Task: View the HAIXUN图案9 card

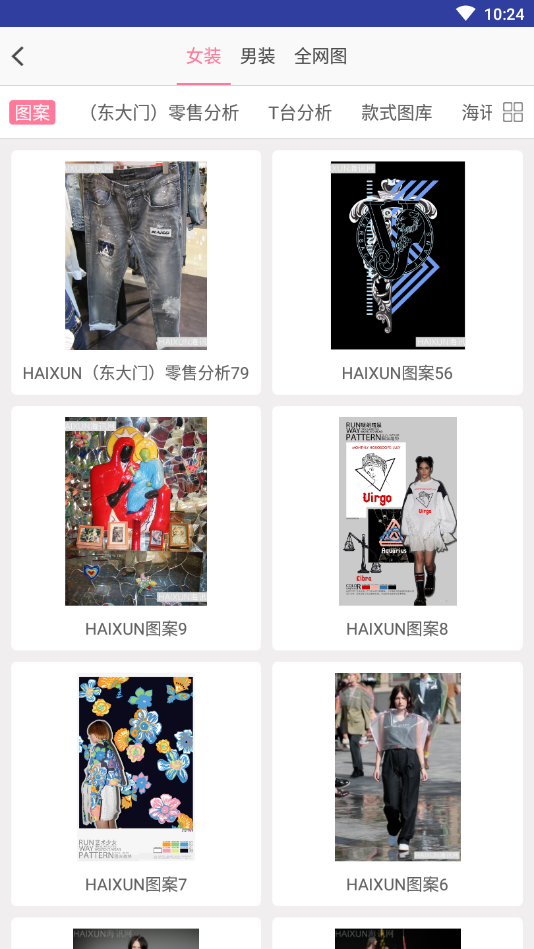Action: 136,528
